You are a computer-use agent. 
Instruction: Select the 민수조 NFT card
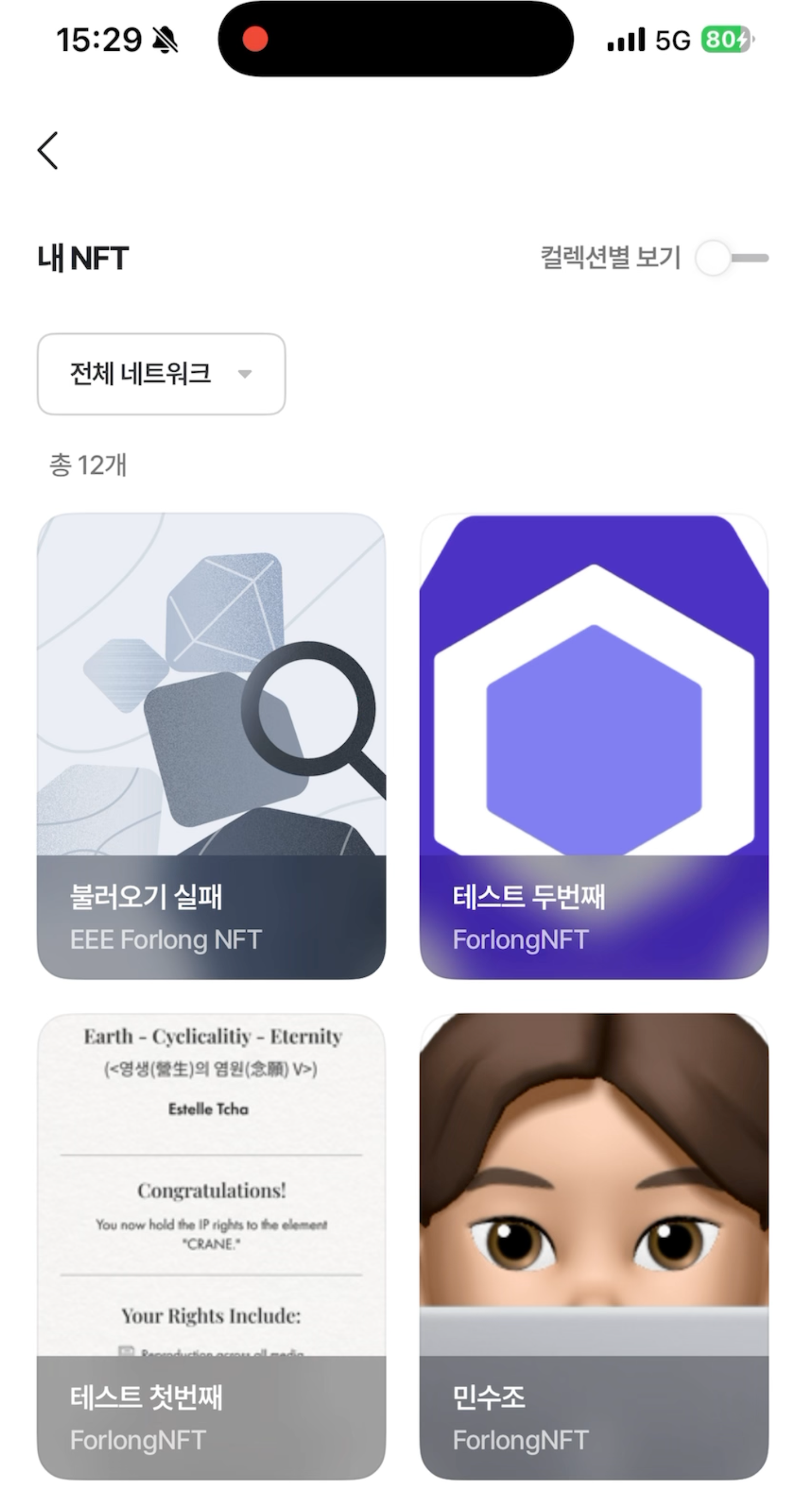pos(594,1246)
